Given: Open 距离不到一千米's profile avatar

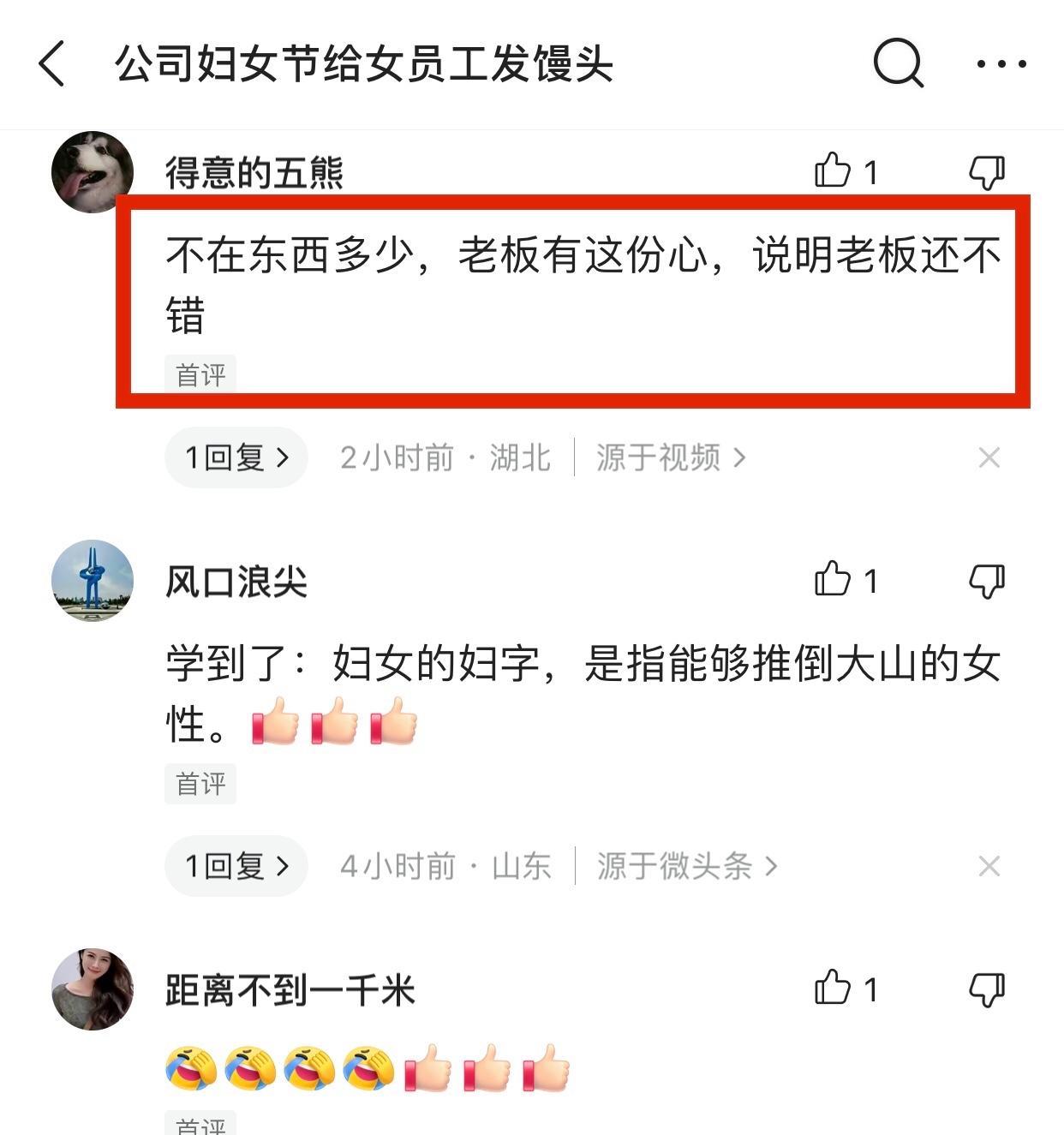Looking at the screenshot, I should tap(93, 989).
